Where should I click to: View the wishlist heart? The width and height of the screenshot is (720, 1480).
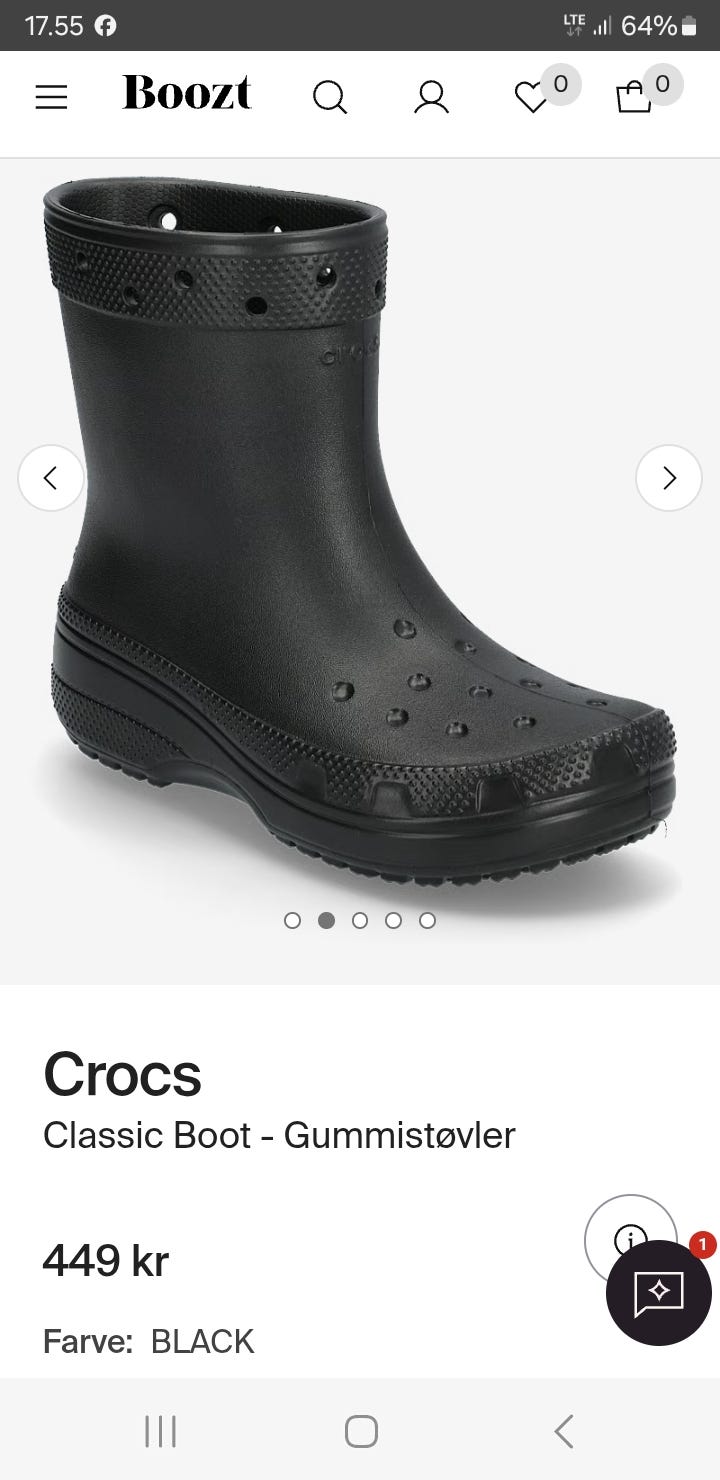[x=530, y=97]
